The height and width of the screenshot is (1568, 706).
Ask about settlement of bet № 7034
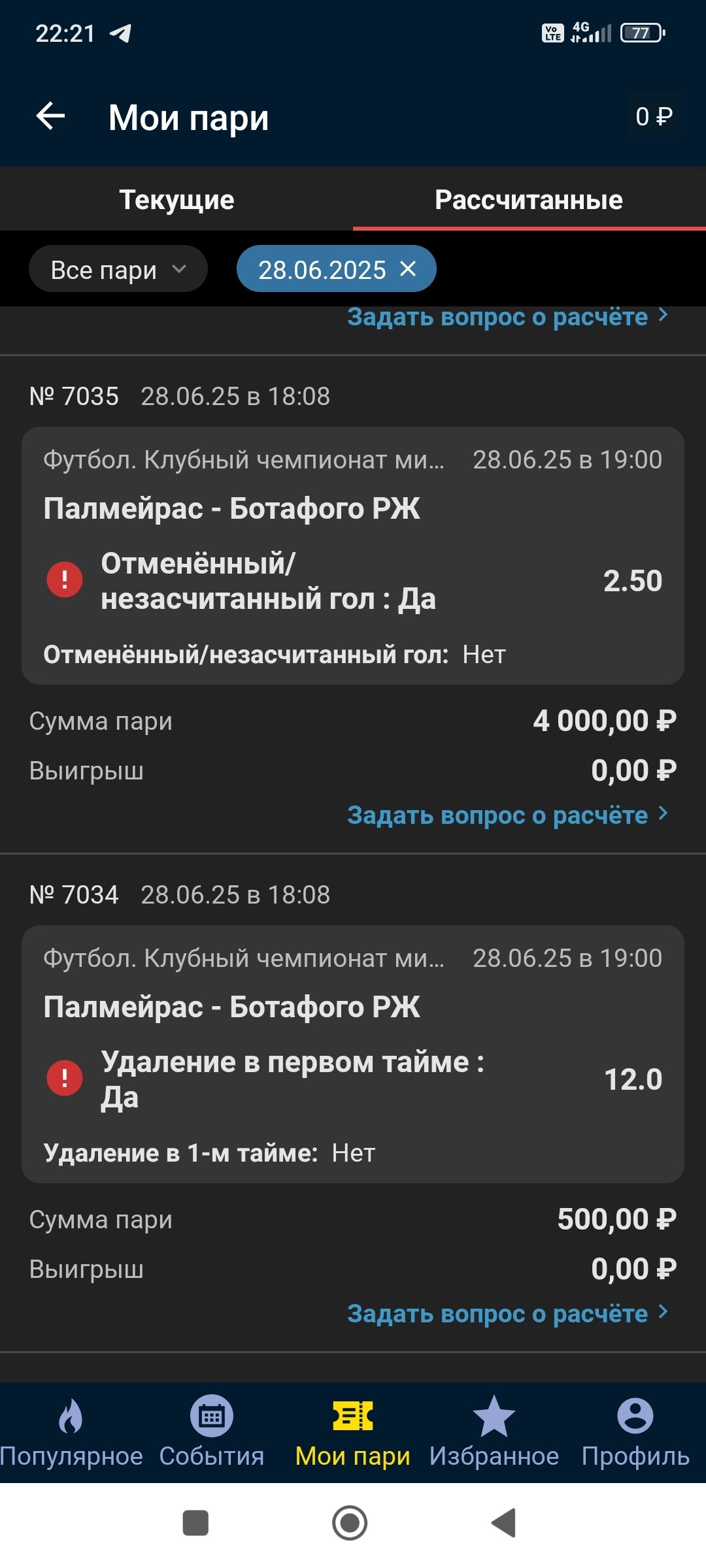coord(507,1314)
